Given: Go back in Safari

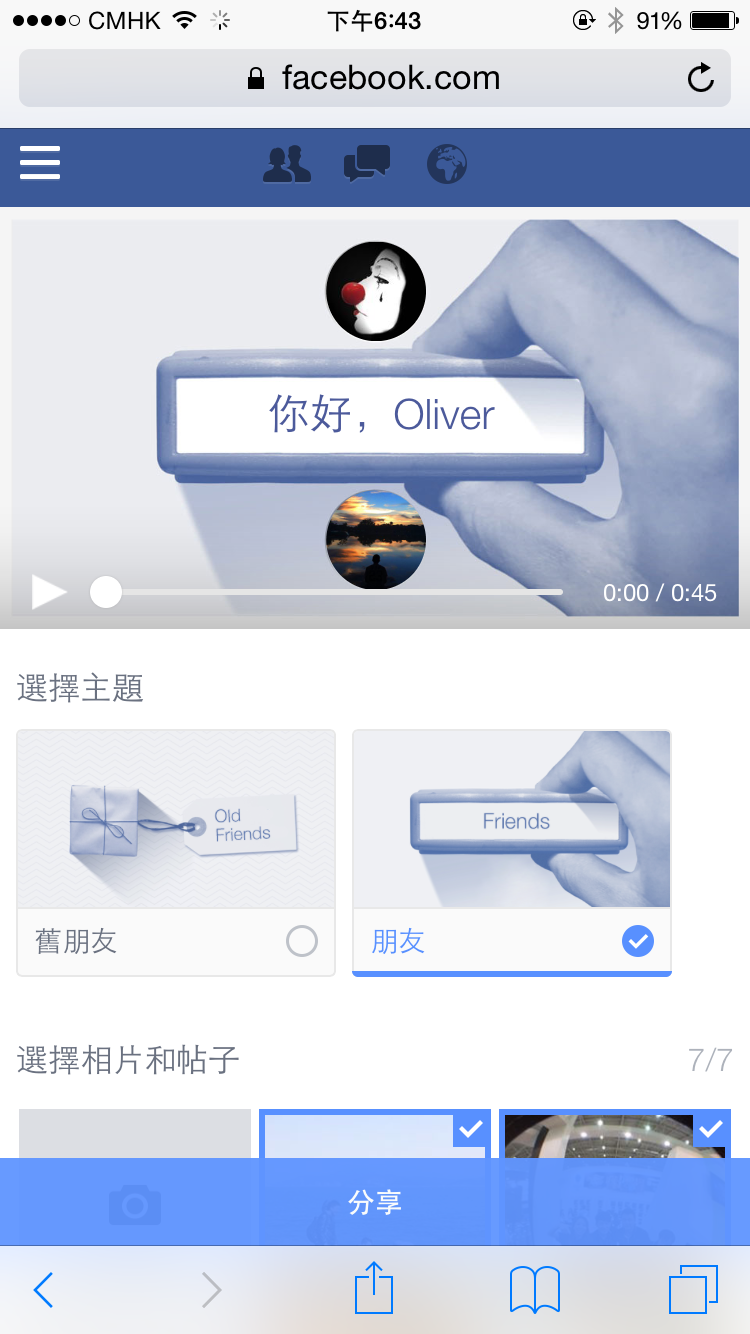Looking at the screenshot, I should [x=43, y=1290].
